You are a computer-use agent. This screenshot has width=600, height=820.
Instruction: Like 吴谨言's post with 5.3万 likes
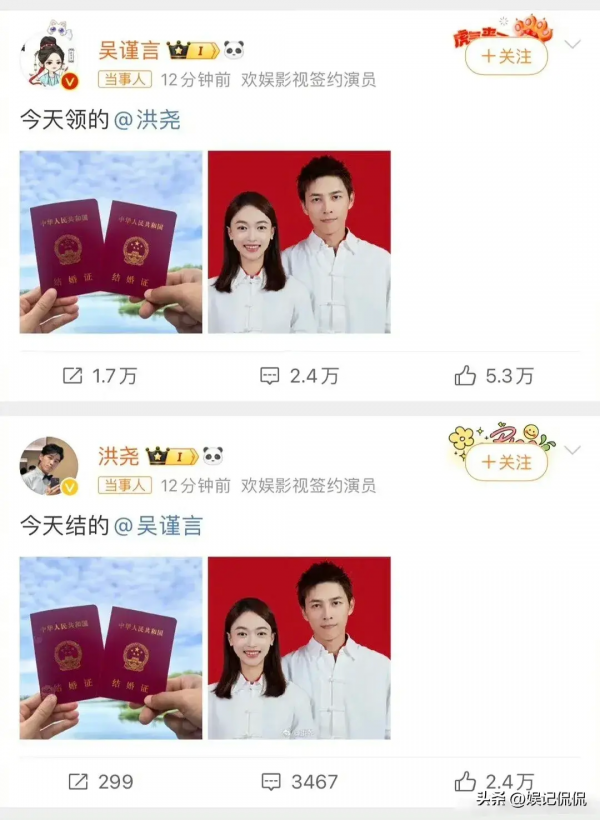click(494, 376)
